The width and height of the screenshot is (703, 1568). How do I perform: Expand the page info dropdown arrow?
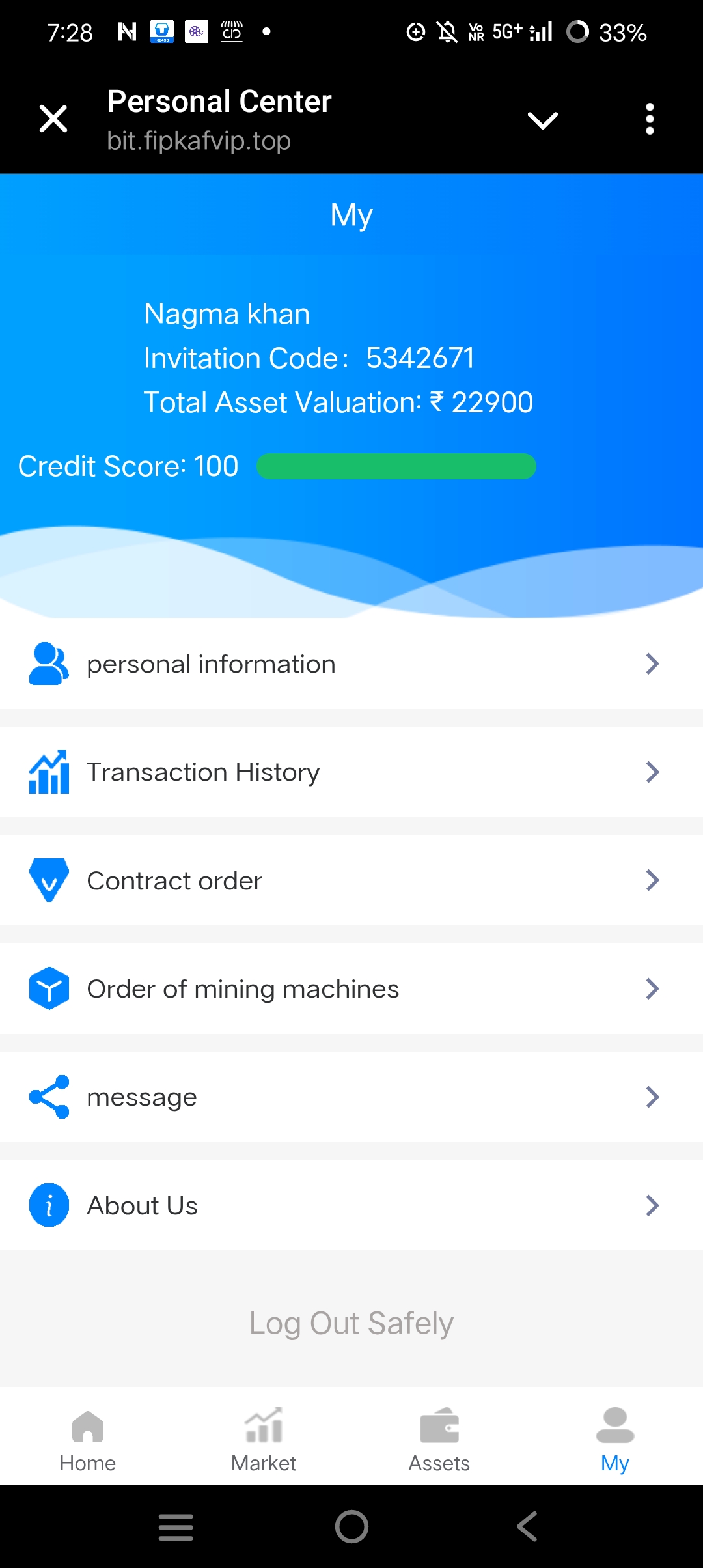[x=542, y=120]
